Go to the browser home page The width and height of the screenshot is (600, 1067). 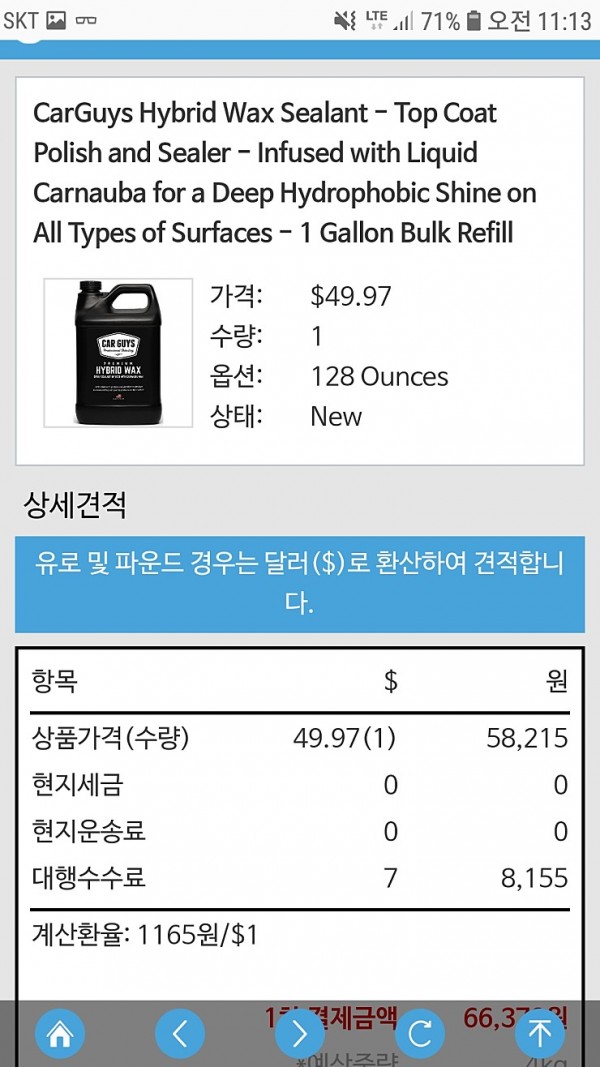point(60,1034)
